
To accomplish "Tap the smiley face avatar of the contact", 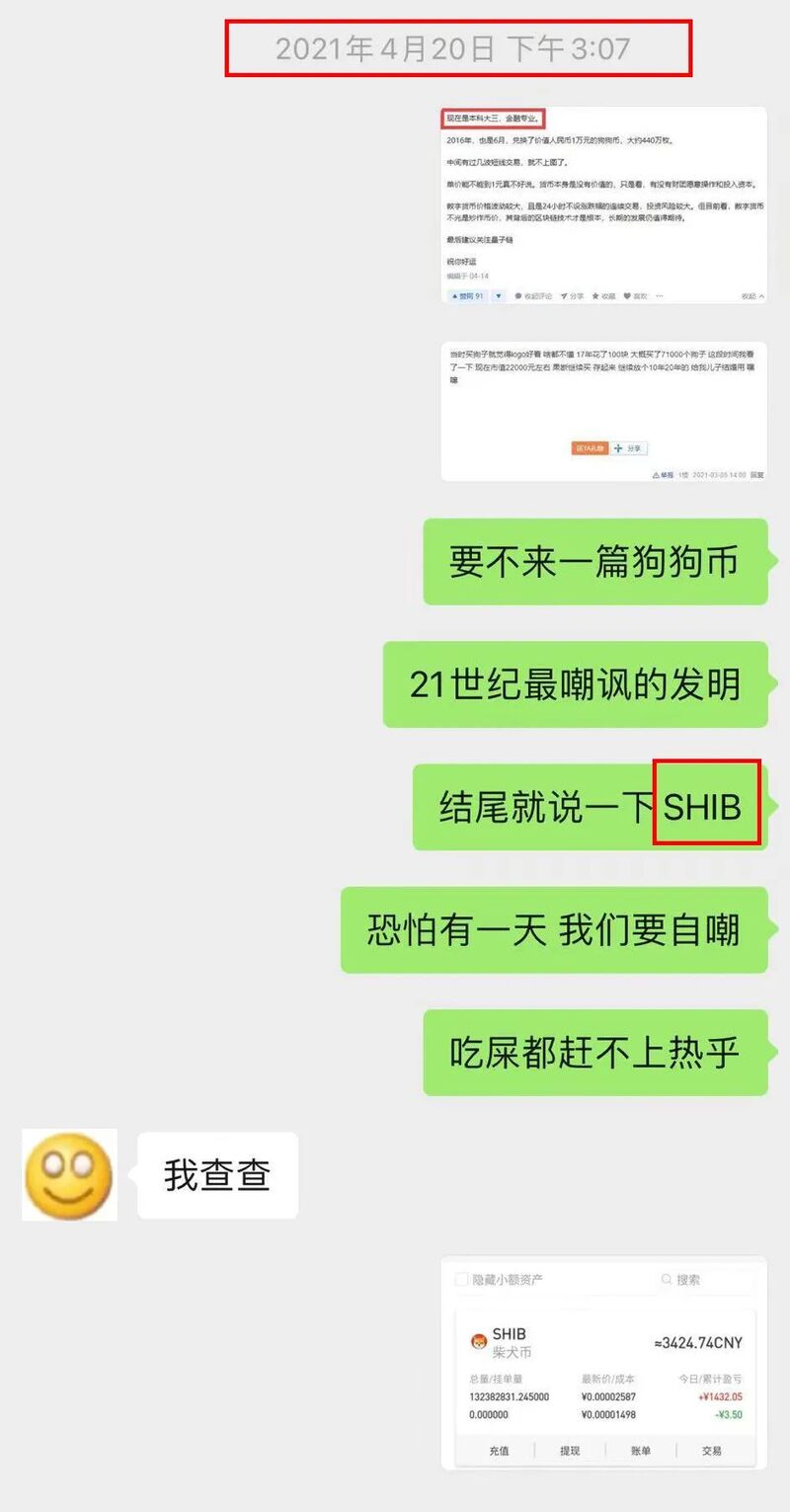I will click(x=69, y=1175).
